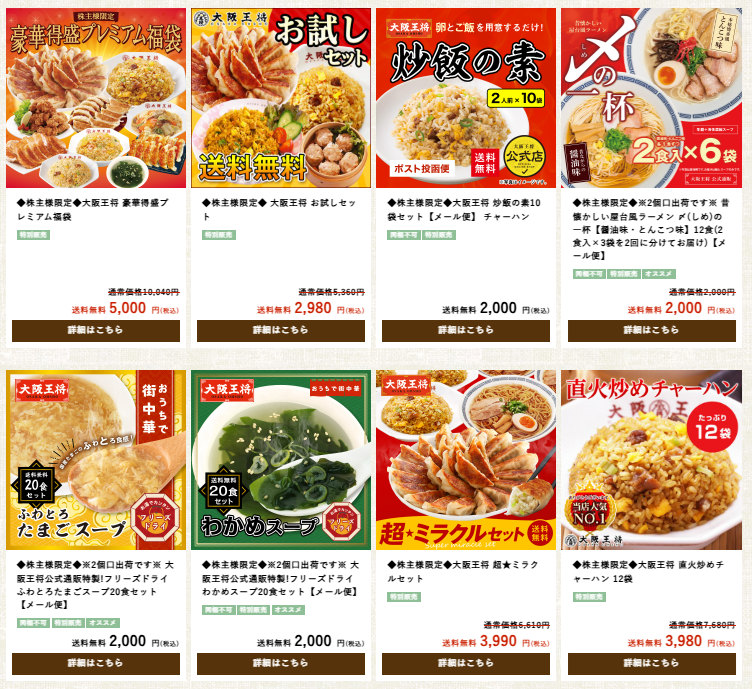Tap 詳細はこちら for たまごスープ20食セット
This screenshot has height=689, width=752.
(96, 663)
